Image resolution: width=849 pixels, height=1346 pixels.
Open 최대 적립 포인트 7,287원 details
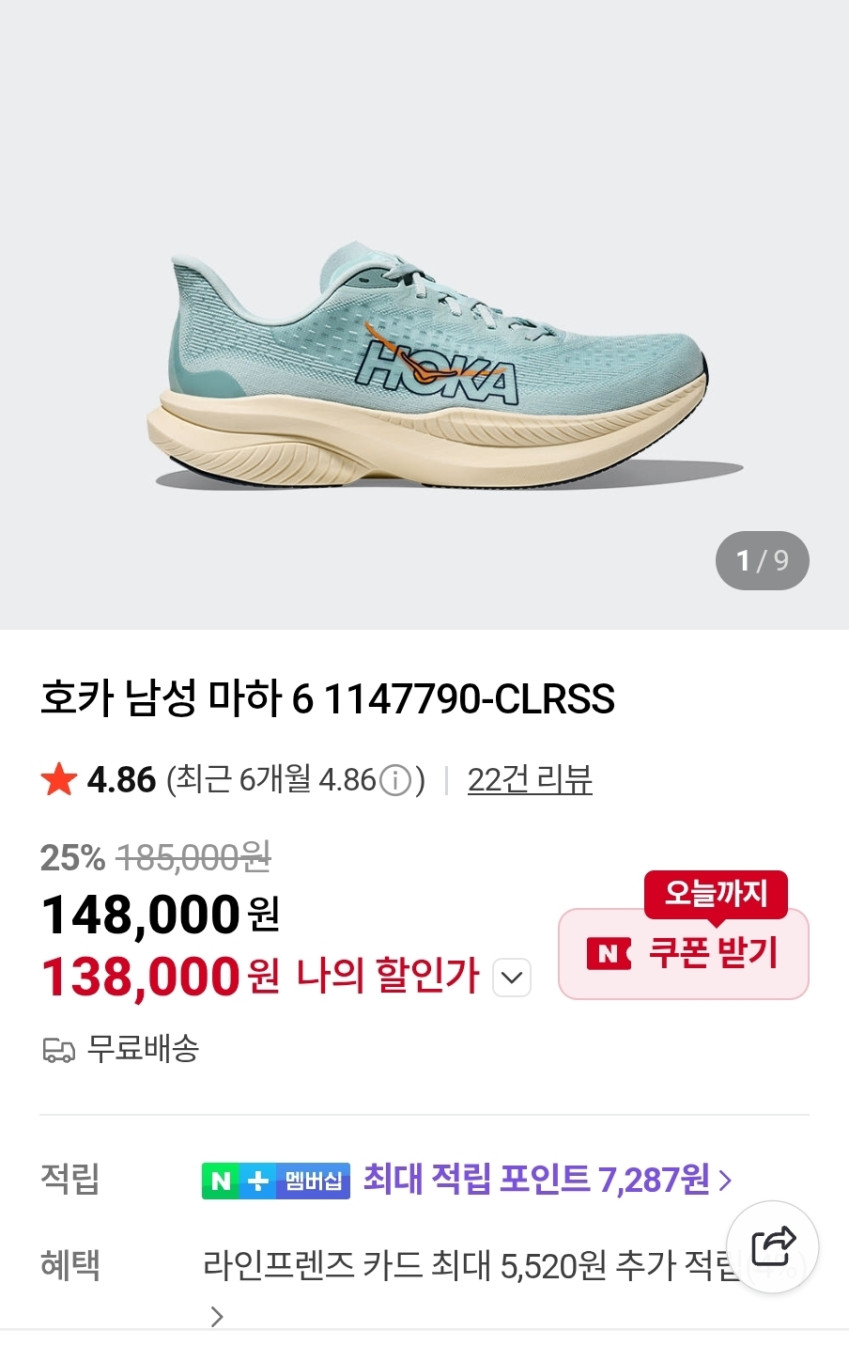(547, 1180)
